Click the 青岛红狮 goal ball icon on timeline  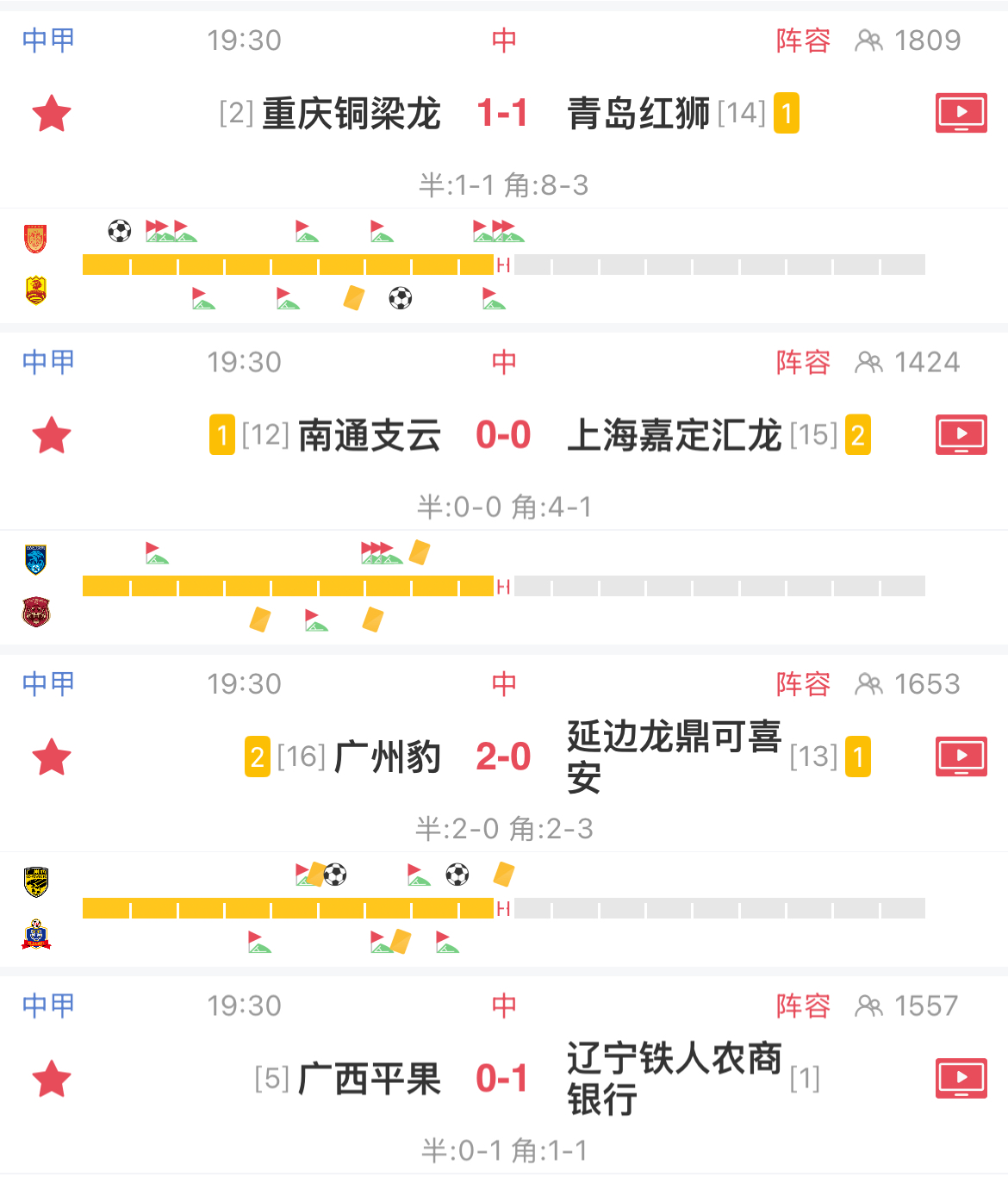(399, 298)
